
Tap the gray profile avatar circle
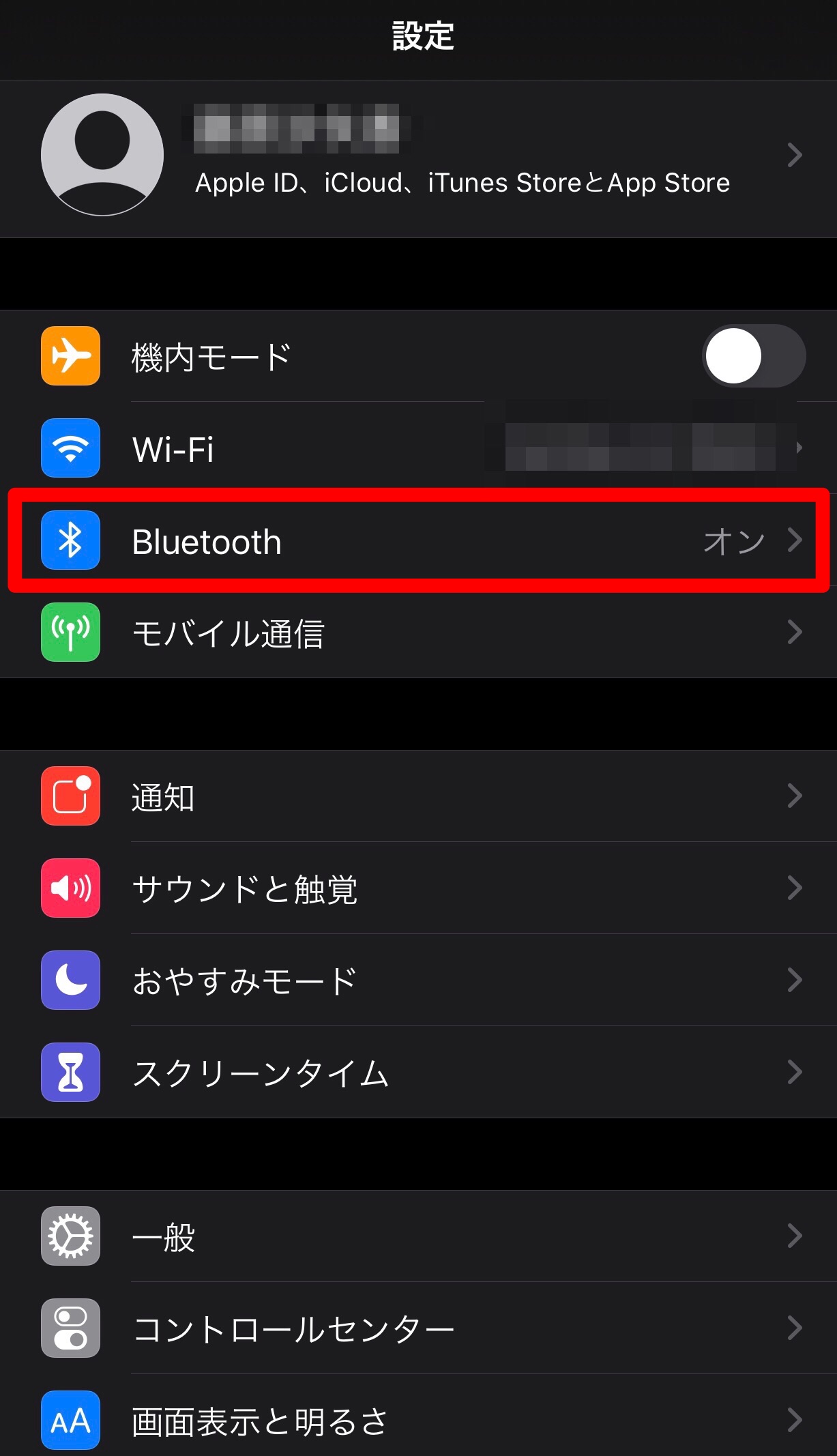tap(102, 154)
